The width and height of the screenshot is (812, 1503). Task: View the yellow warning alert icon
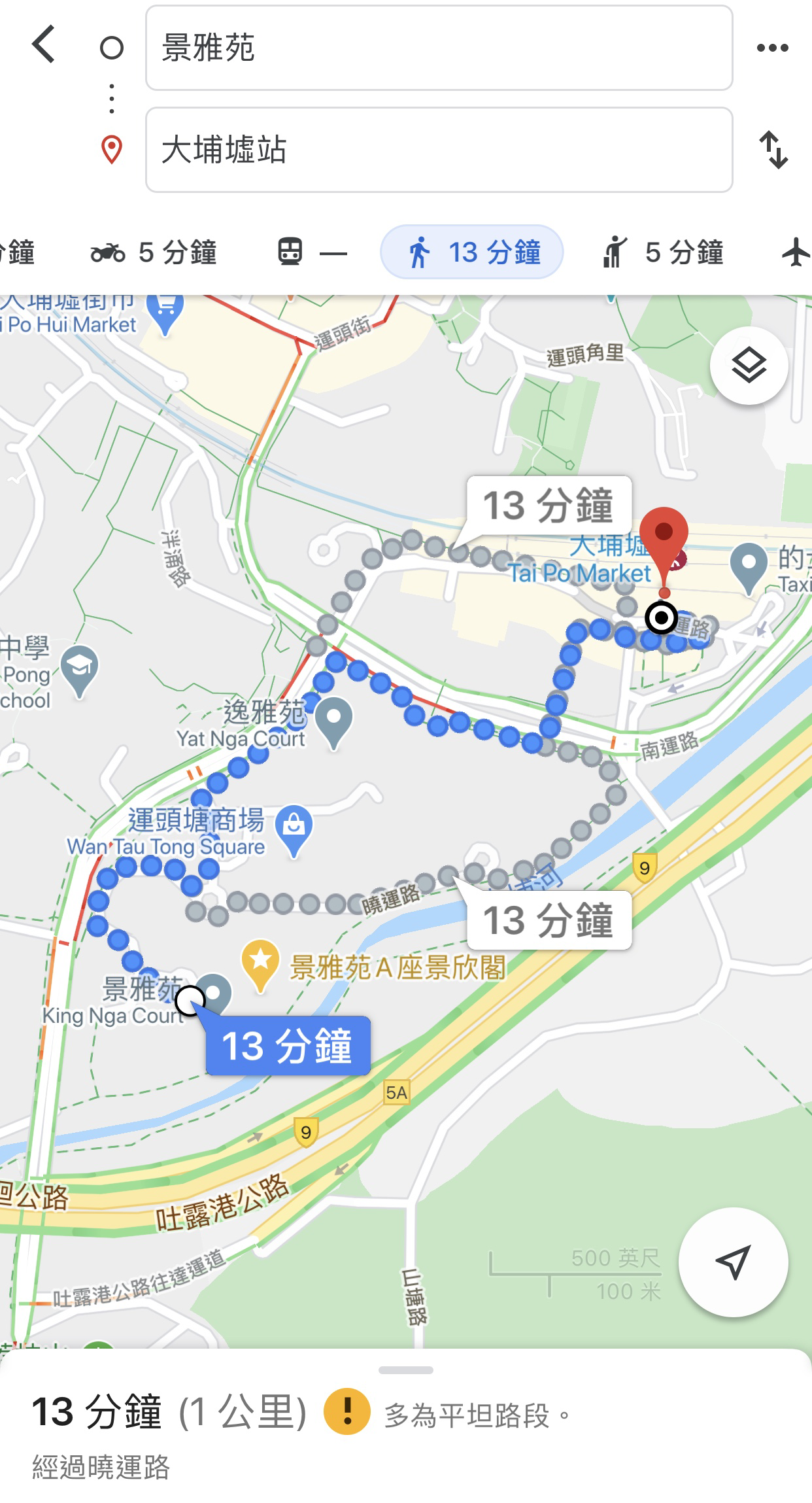click(x=347, y=1411)
